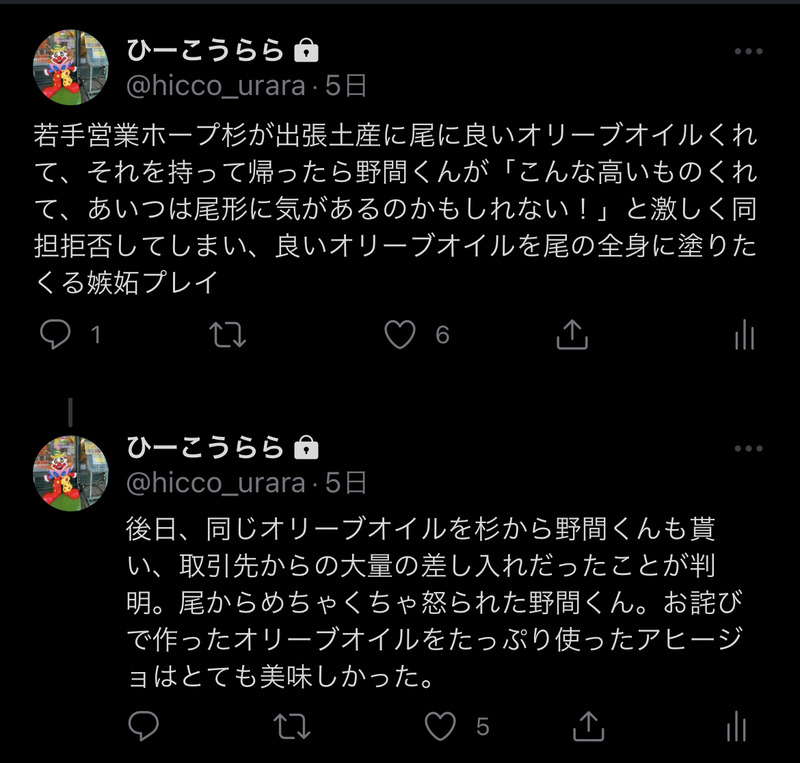Image resolution: width=800 pixels, height=763 pixels.
Task: Open ひーこうらら name on second tweet
Action: 207,447
